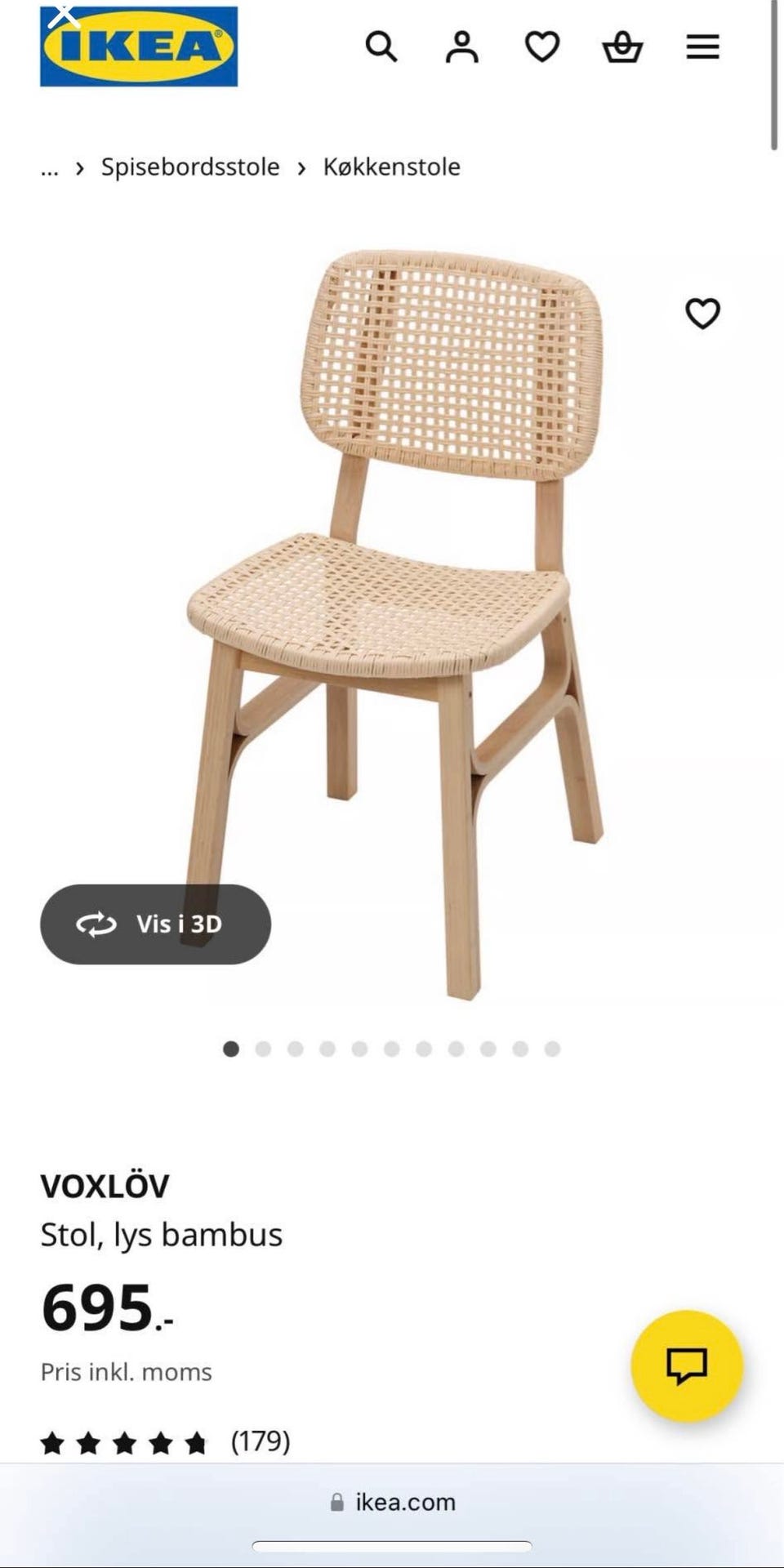The image size is (784, 1568).
Task: Go to the Spisebordsstole breadcrumb
Action: coord(190,167)
